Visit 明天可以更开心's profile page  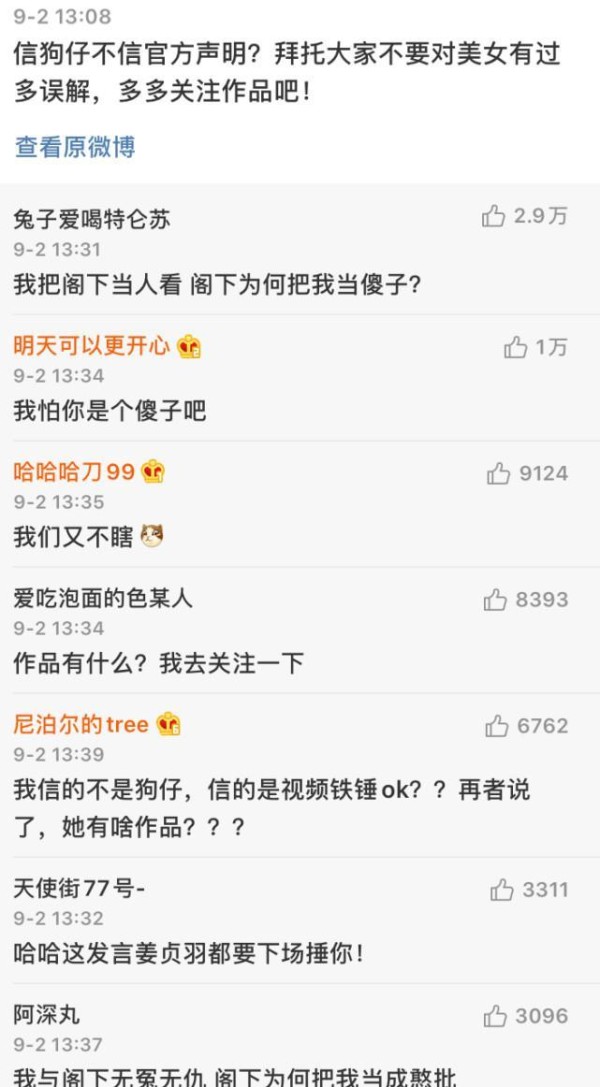pyautogui.click(x=92, y=346)
